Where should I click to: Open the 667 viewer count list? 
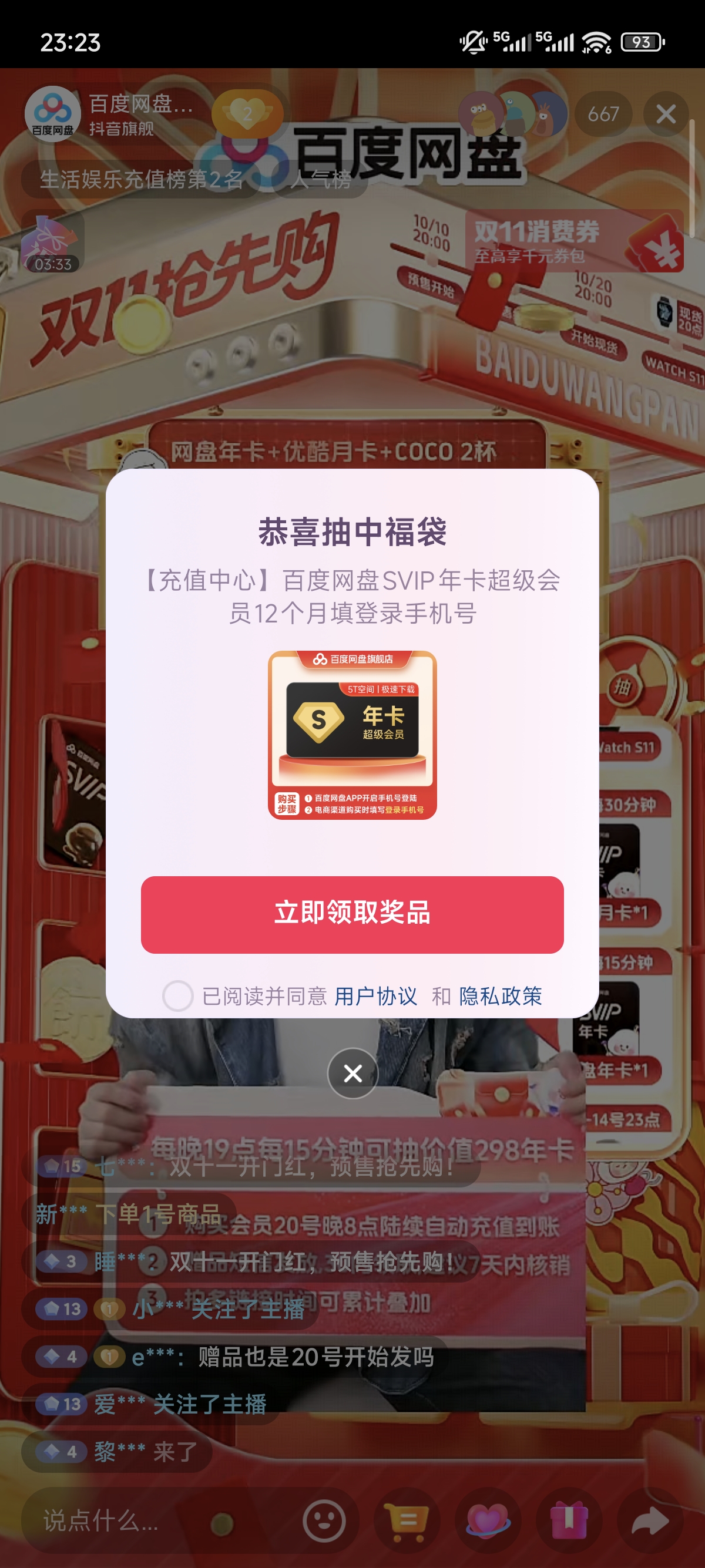[603, 114]
